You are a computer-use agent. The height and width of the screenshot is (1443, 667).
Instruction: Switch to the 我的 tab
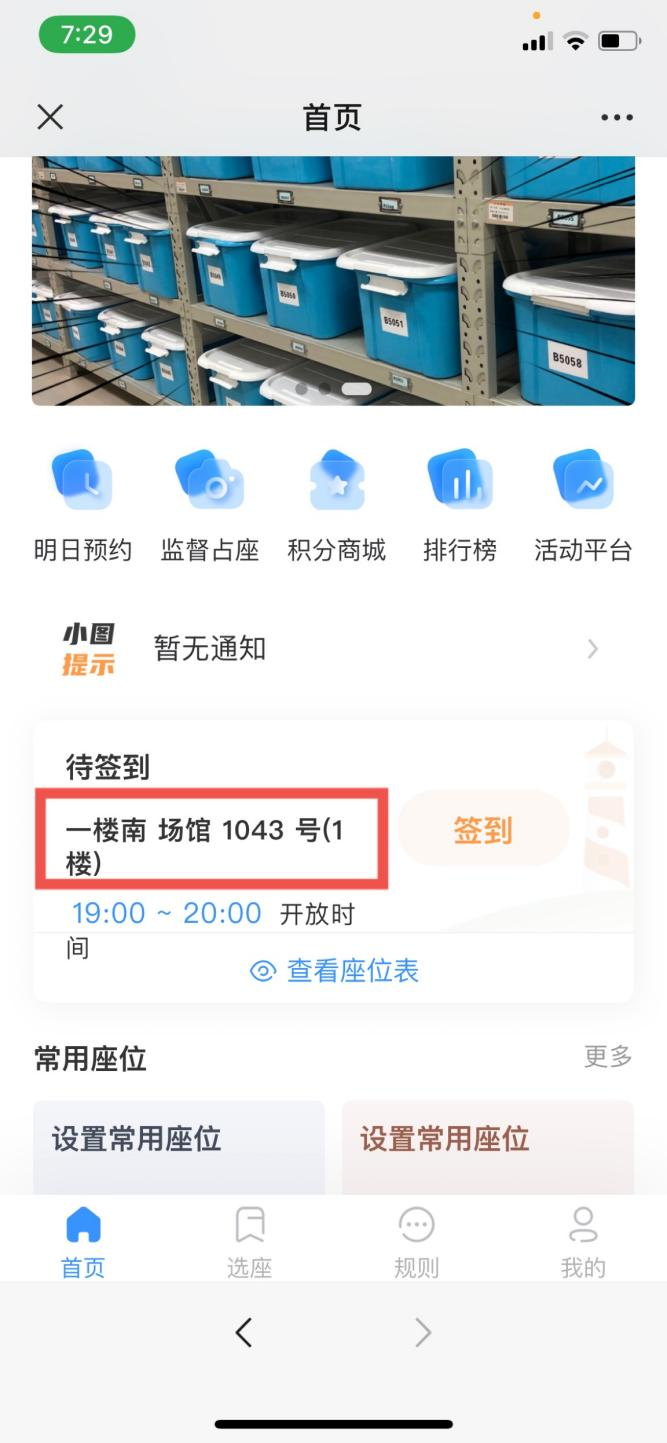pyautogui.click(x=583, y=1242)
